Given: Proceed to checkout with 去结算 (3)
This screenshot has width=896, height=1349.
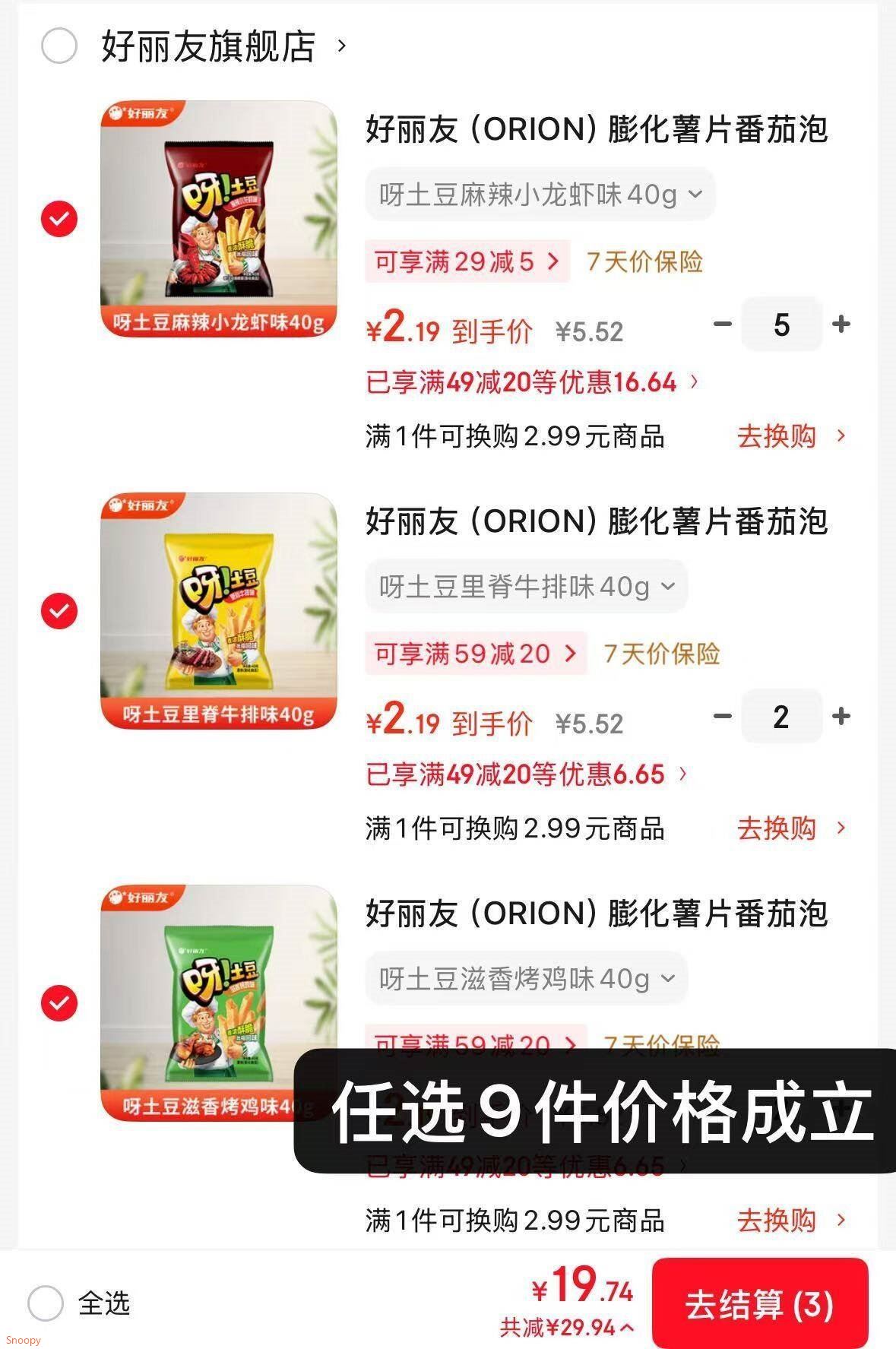Looking at the screenshot, I should tap(759, 1304).
